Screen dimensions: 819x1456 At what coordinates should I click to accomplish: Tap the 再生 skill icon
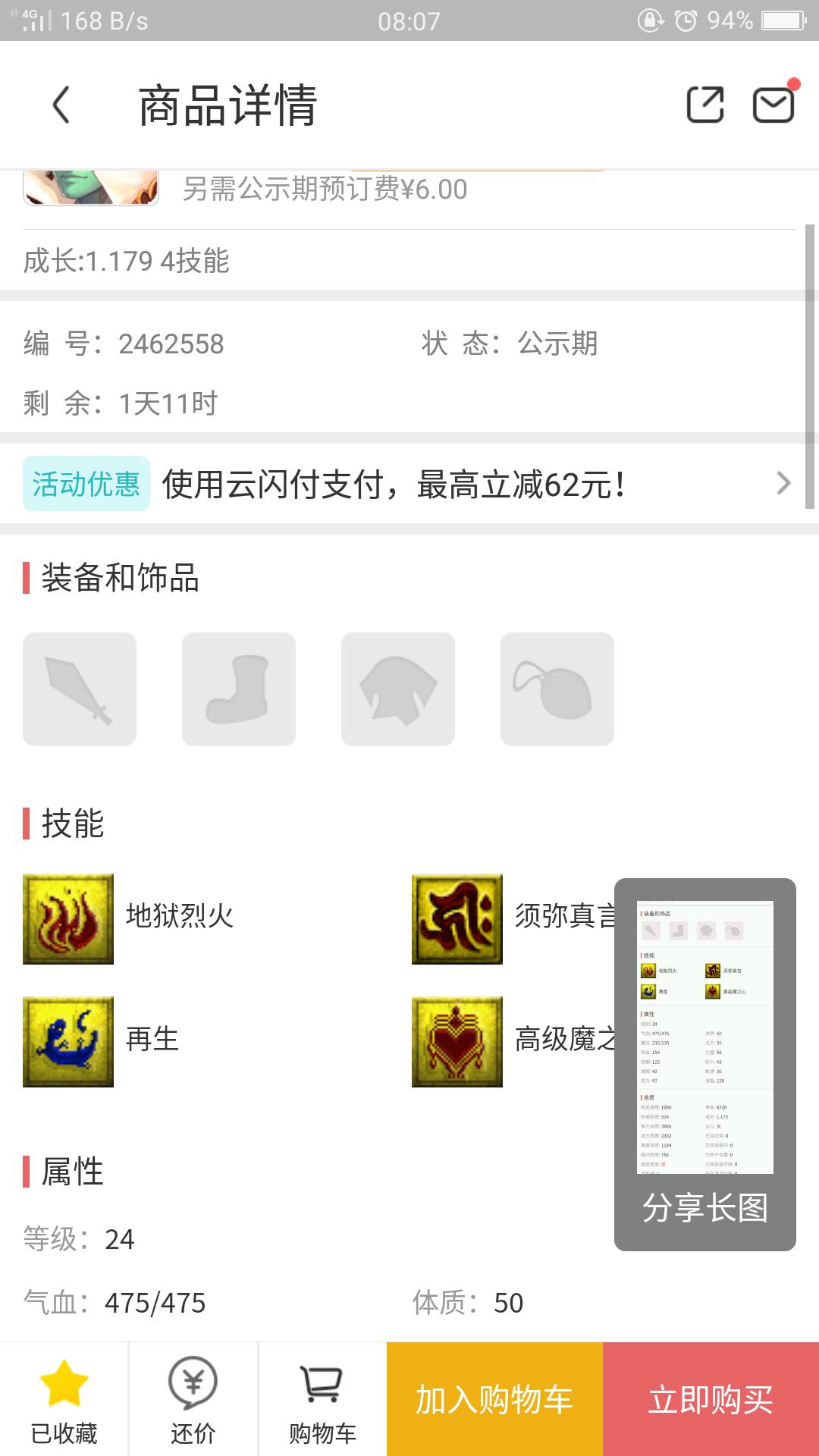pos(68,1042)
